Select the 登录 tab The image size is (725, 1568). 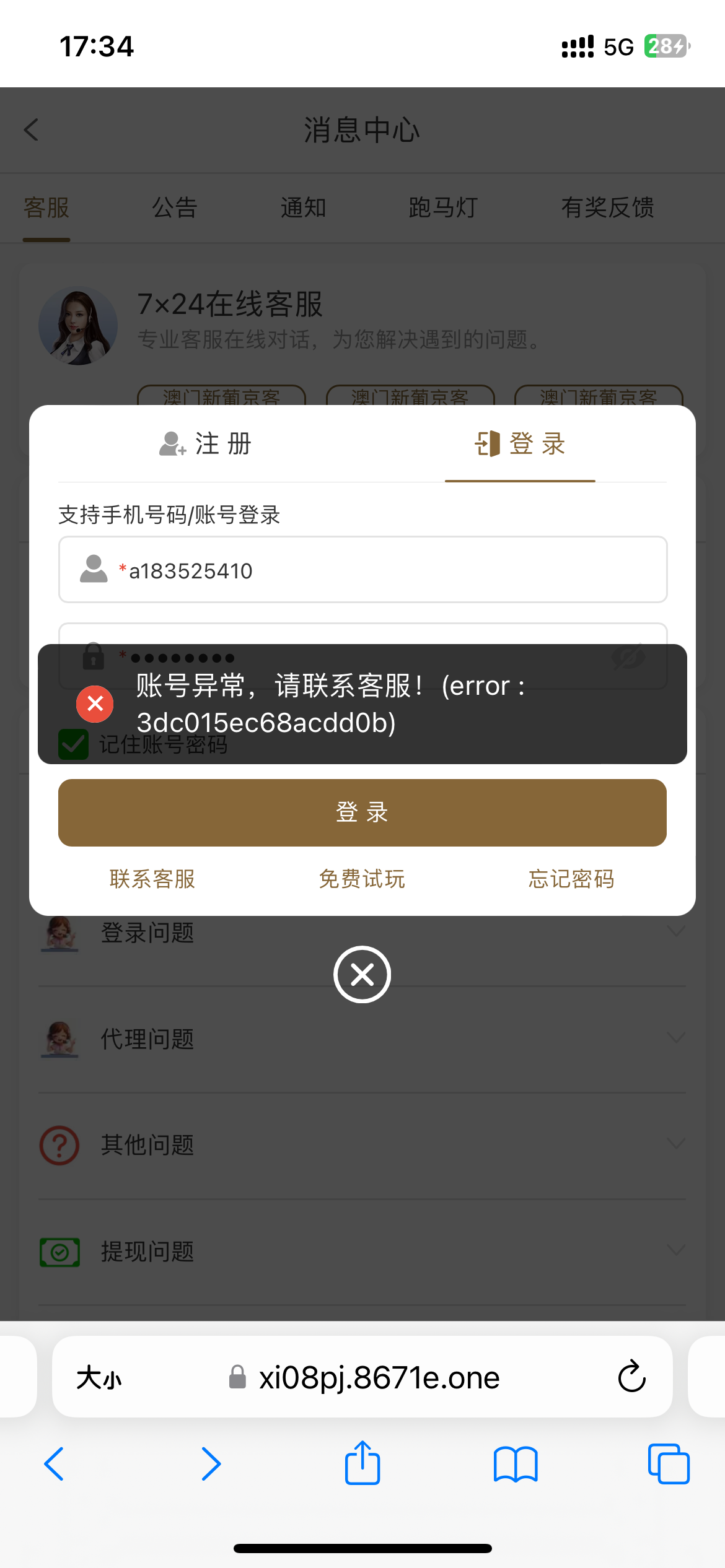[520, 444]
